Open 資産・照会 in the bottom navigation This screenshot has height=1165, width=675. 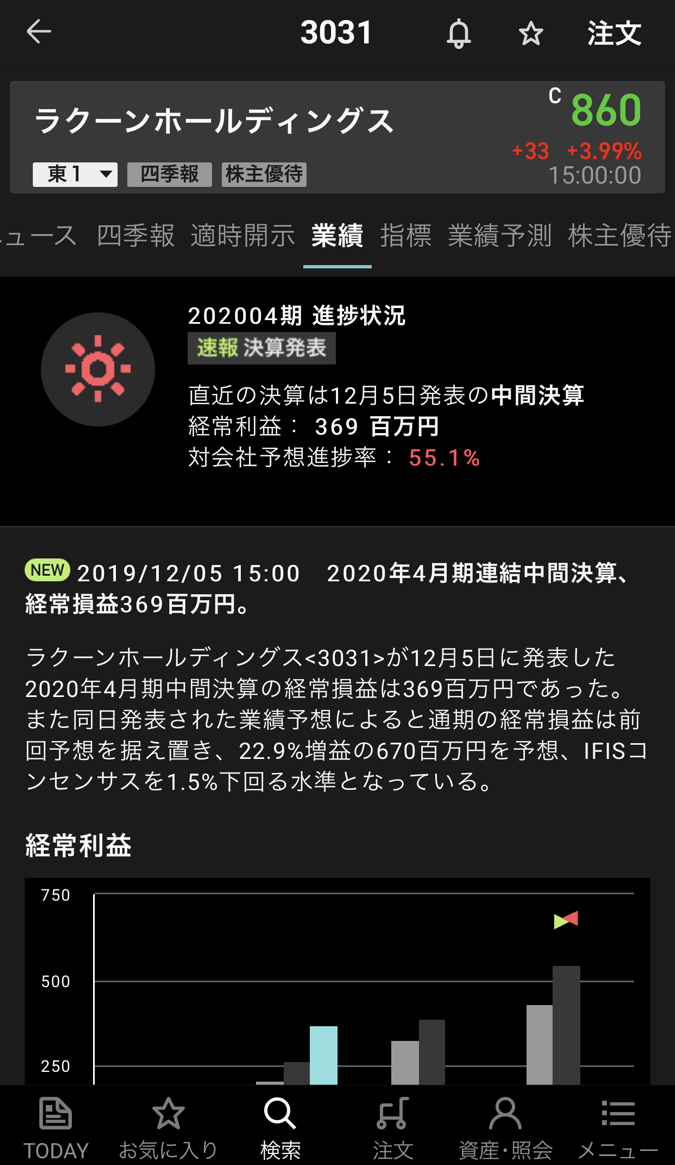[505, 1127]
